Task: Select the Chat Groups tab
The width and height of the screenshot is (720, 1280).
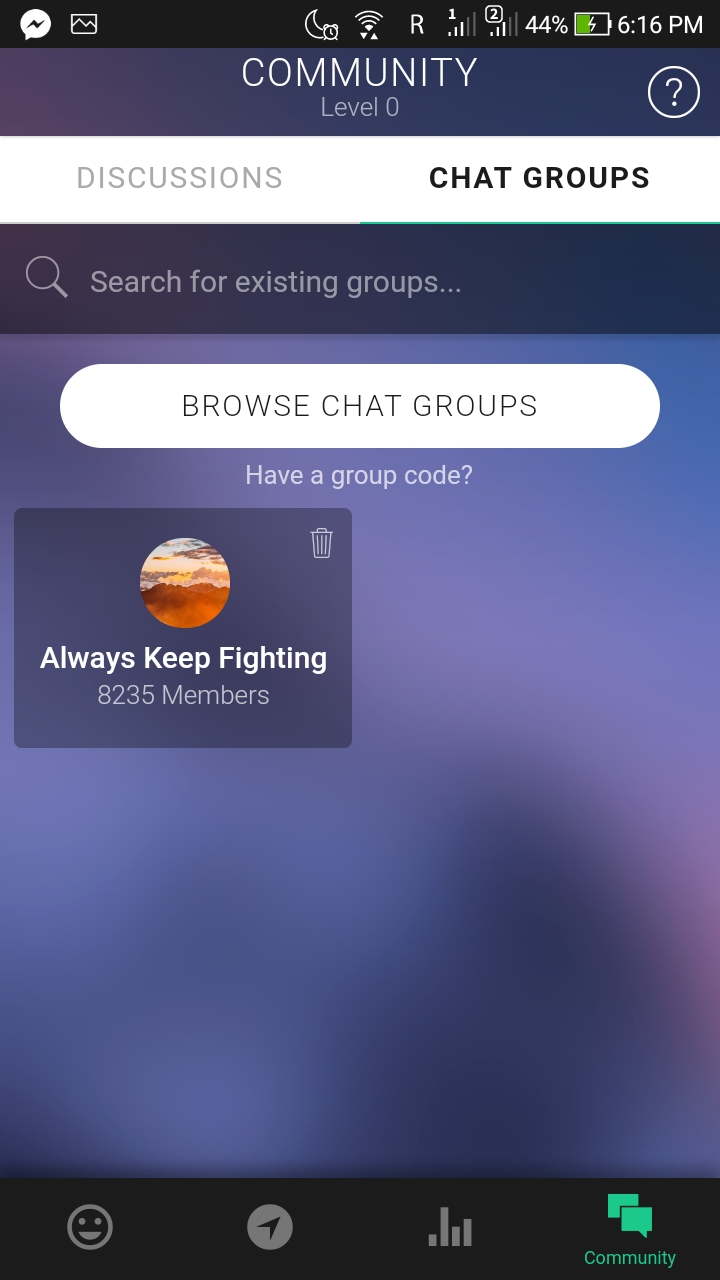Action: tap(539, 178)
